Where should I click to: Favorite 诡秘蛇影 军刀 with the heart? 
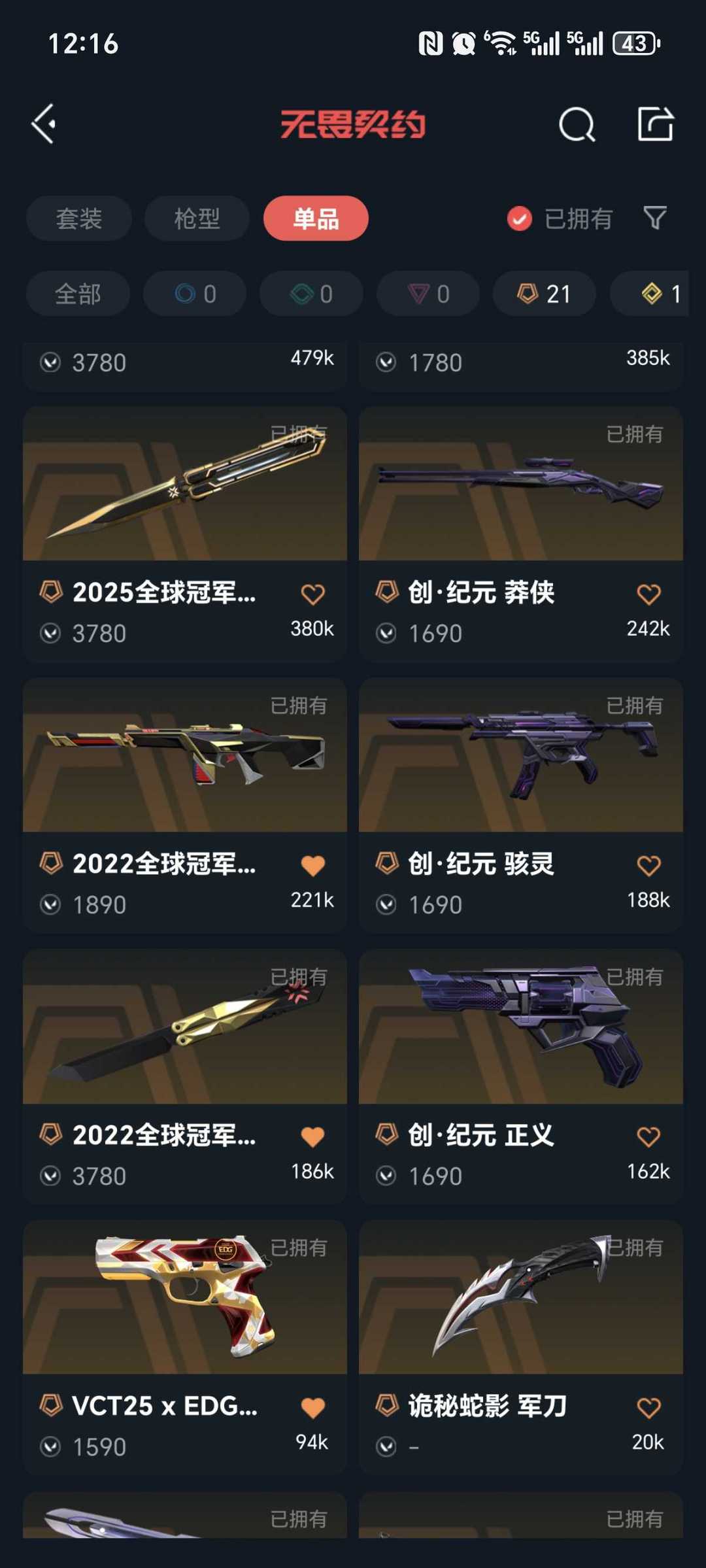point(648,1407)
